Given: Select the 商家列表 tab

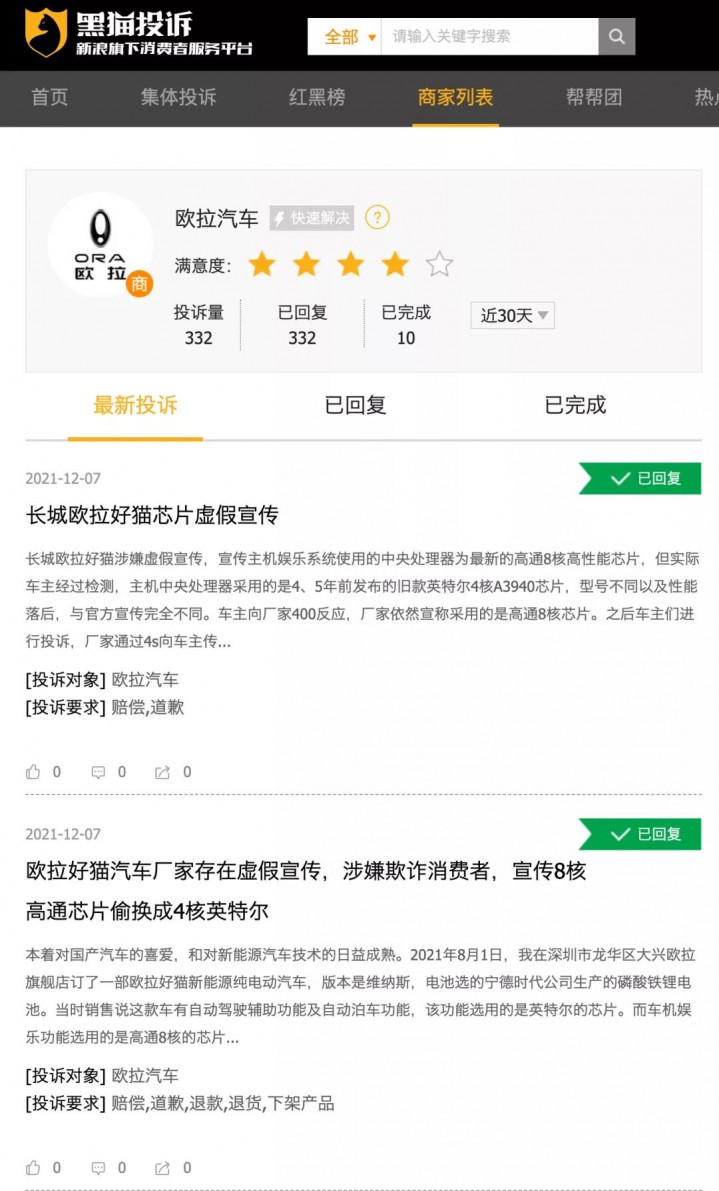Looking at the screenshot, I should pyautogui.click(x=455, y=97).
